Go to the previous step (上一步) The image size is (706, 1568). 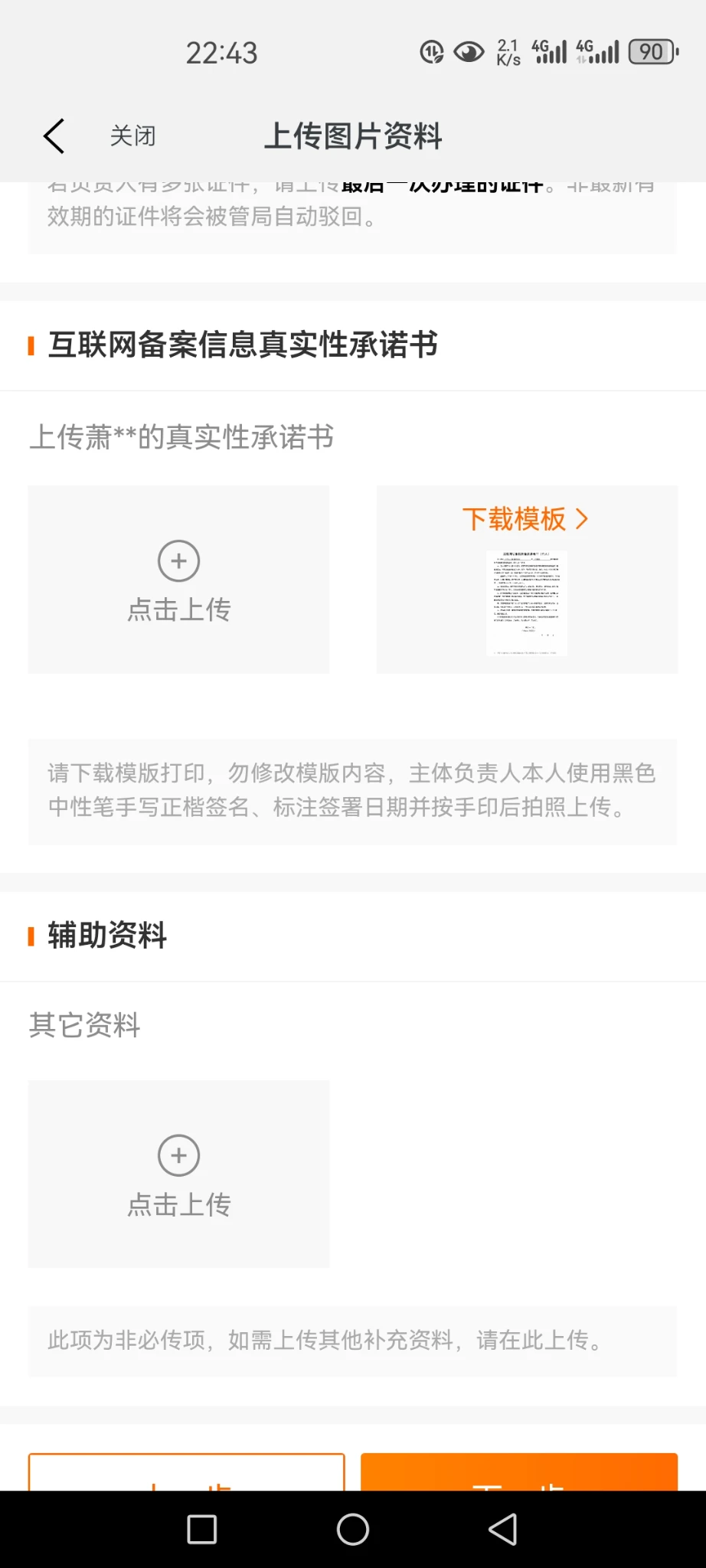pos(186,1474)
